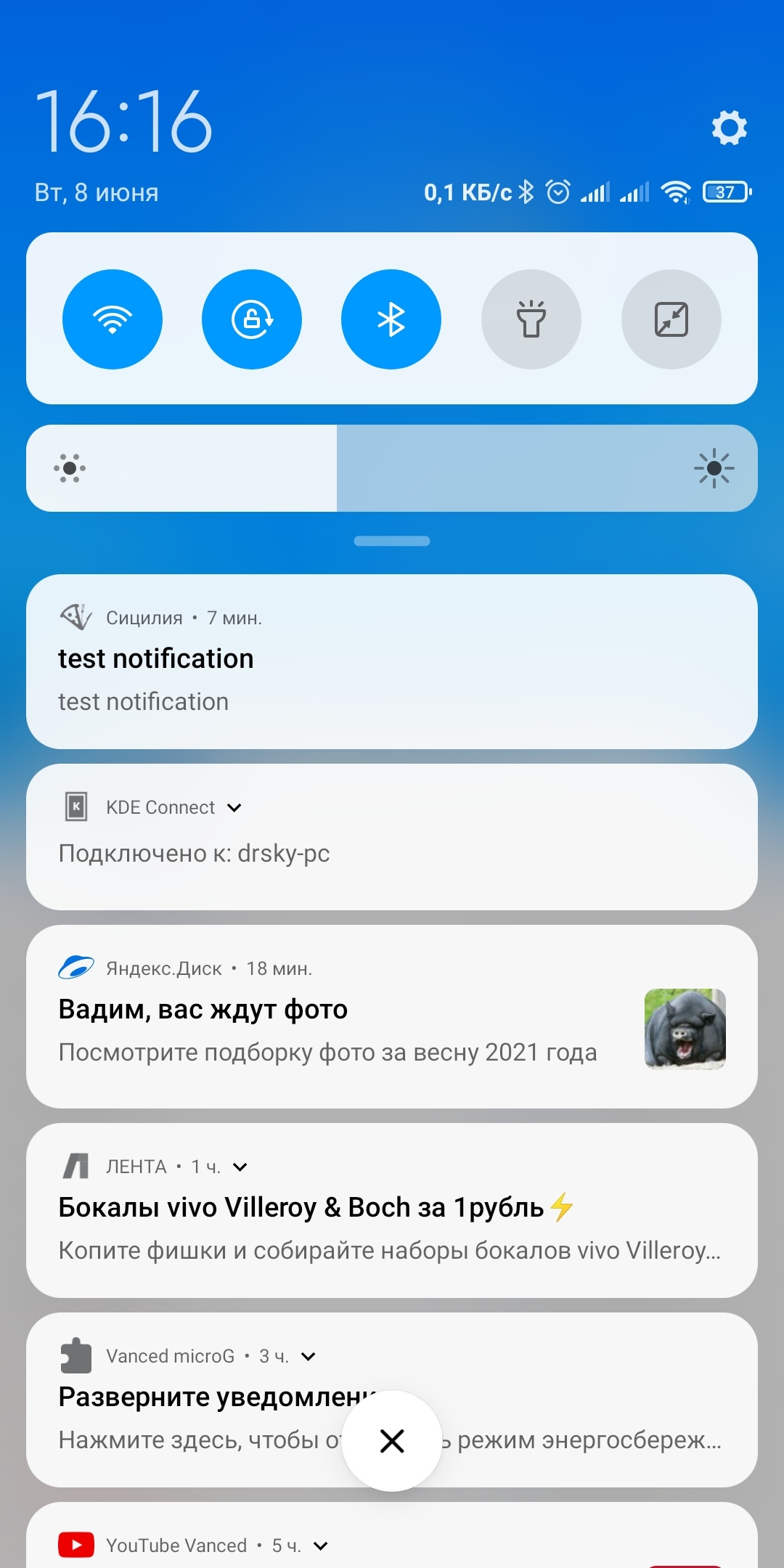Expand the YouTube Vanced notification

pyautogui.click(x=321, y=1546)
